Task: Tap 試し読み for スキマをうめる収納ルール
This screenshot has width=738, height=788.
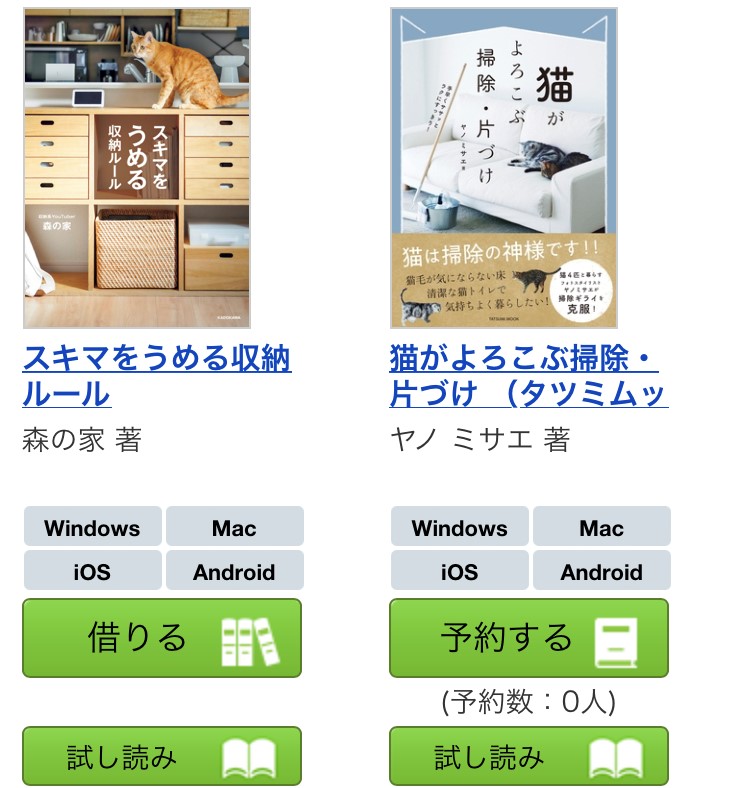Action: [x=162, y=756]
